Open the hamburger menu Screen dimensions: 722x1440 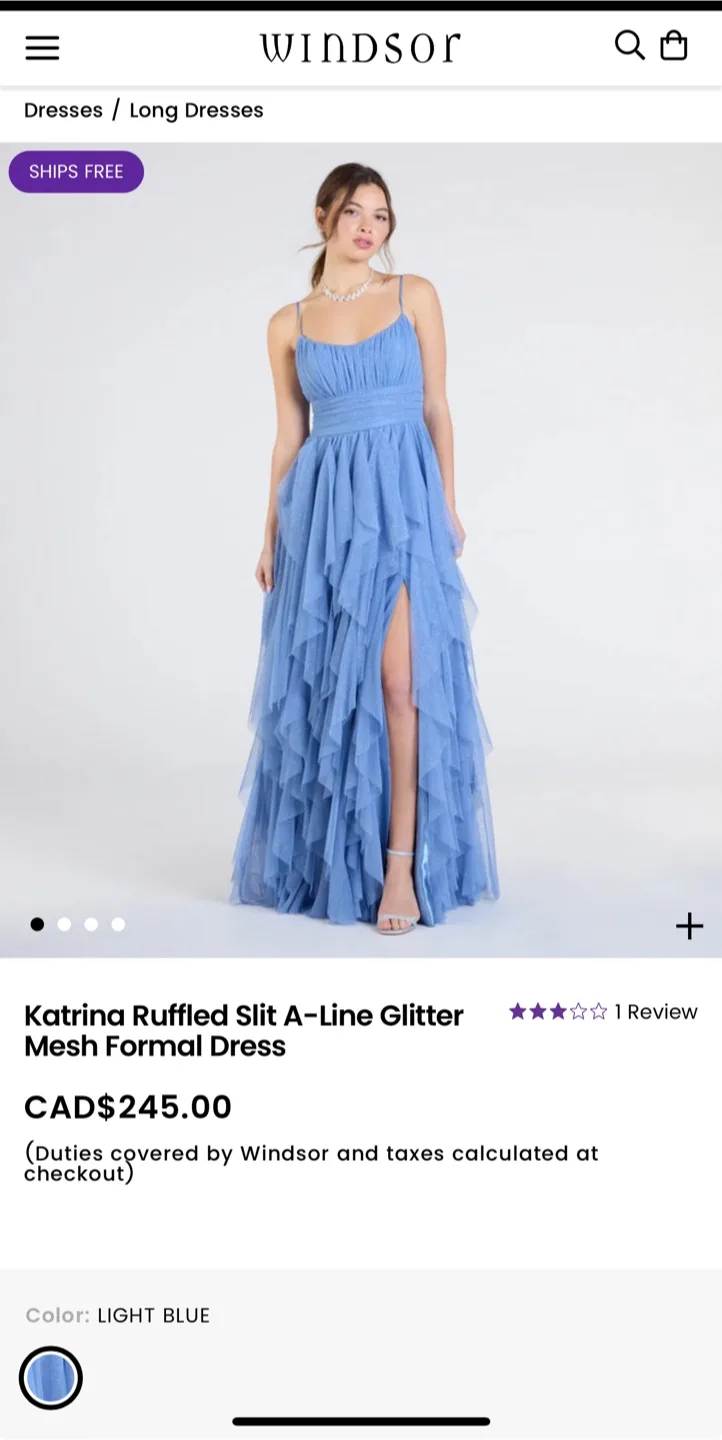pyautogui.click(x=42, y=47)
